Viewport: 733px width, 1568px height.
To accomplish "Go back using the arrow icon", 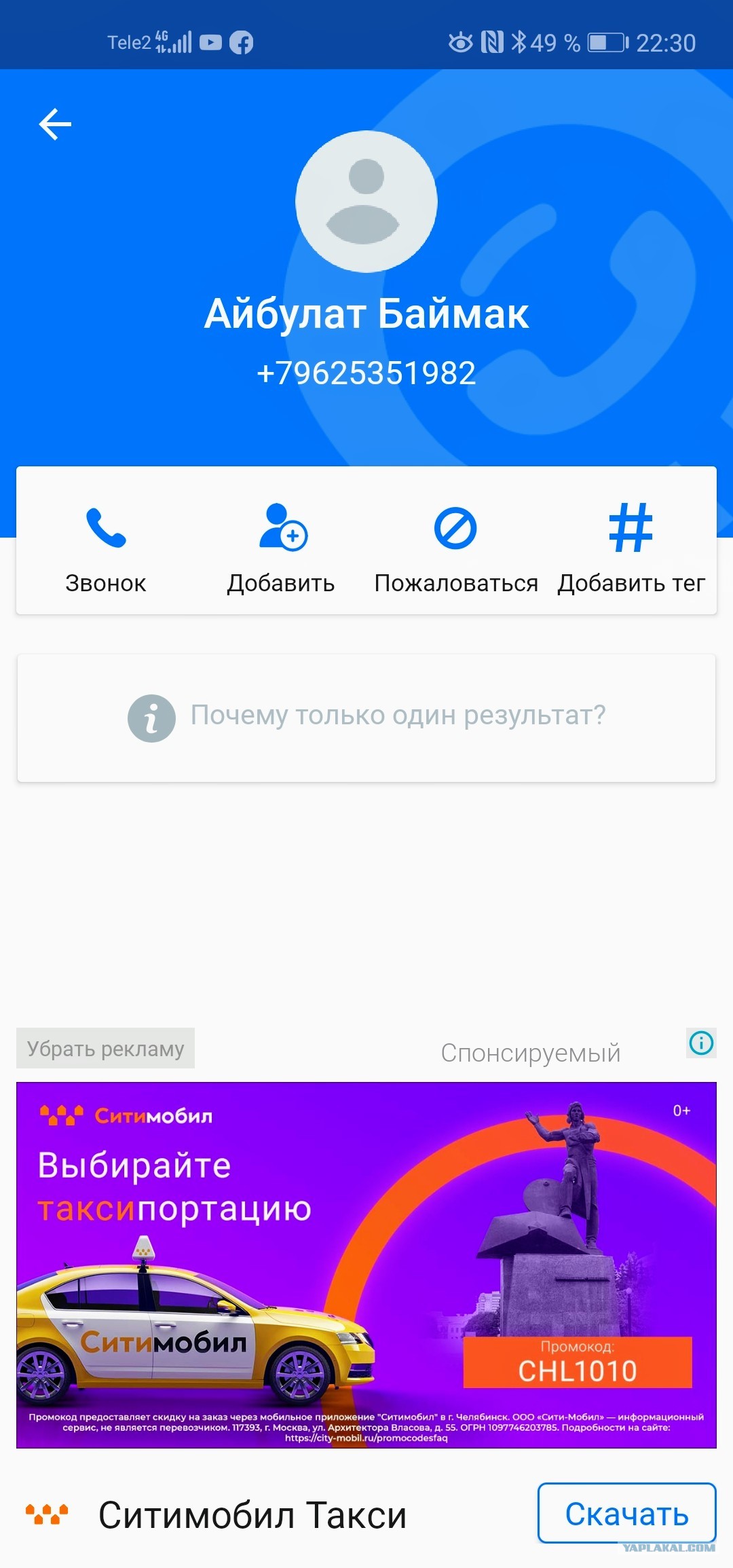I will [55, 124].
